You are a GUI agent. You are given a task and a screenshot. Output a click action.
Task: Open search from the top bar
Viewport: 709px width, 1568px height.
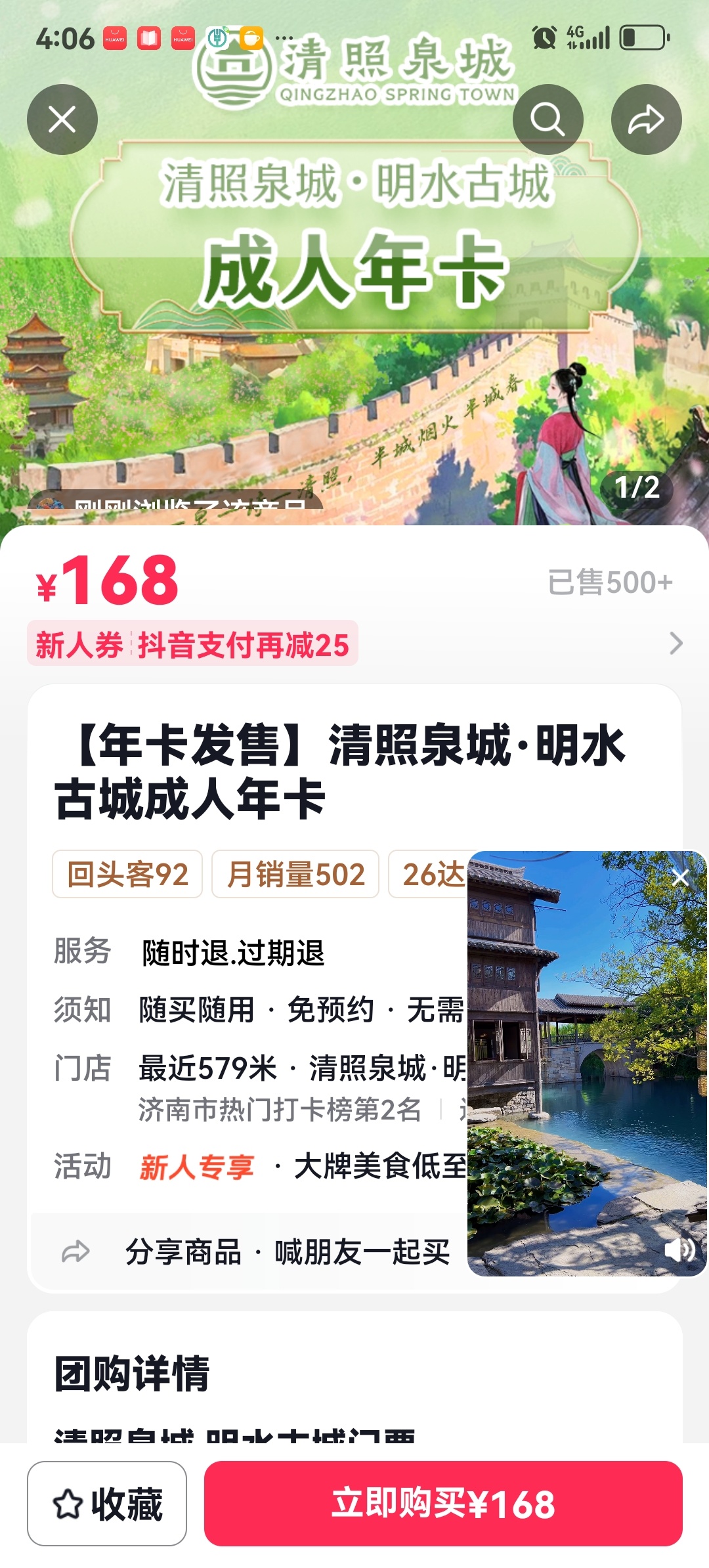[548, 120]
